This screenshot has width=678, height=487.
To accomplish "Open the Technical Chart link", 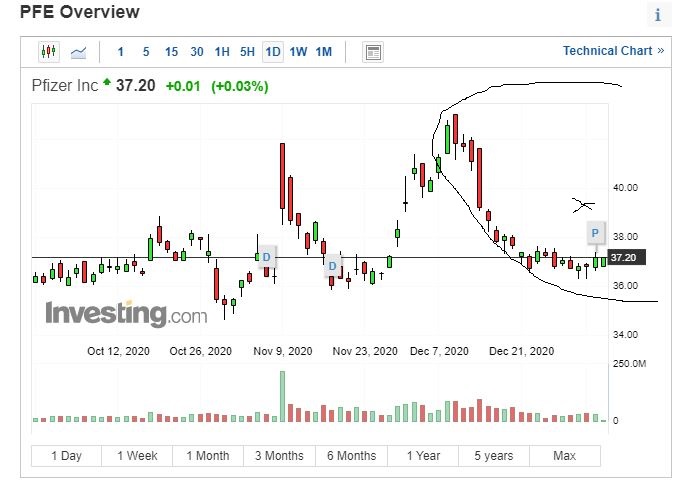I will [613, 50].
